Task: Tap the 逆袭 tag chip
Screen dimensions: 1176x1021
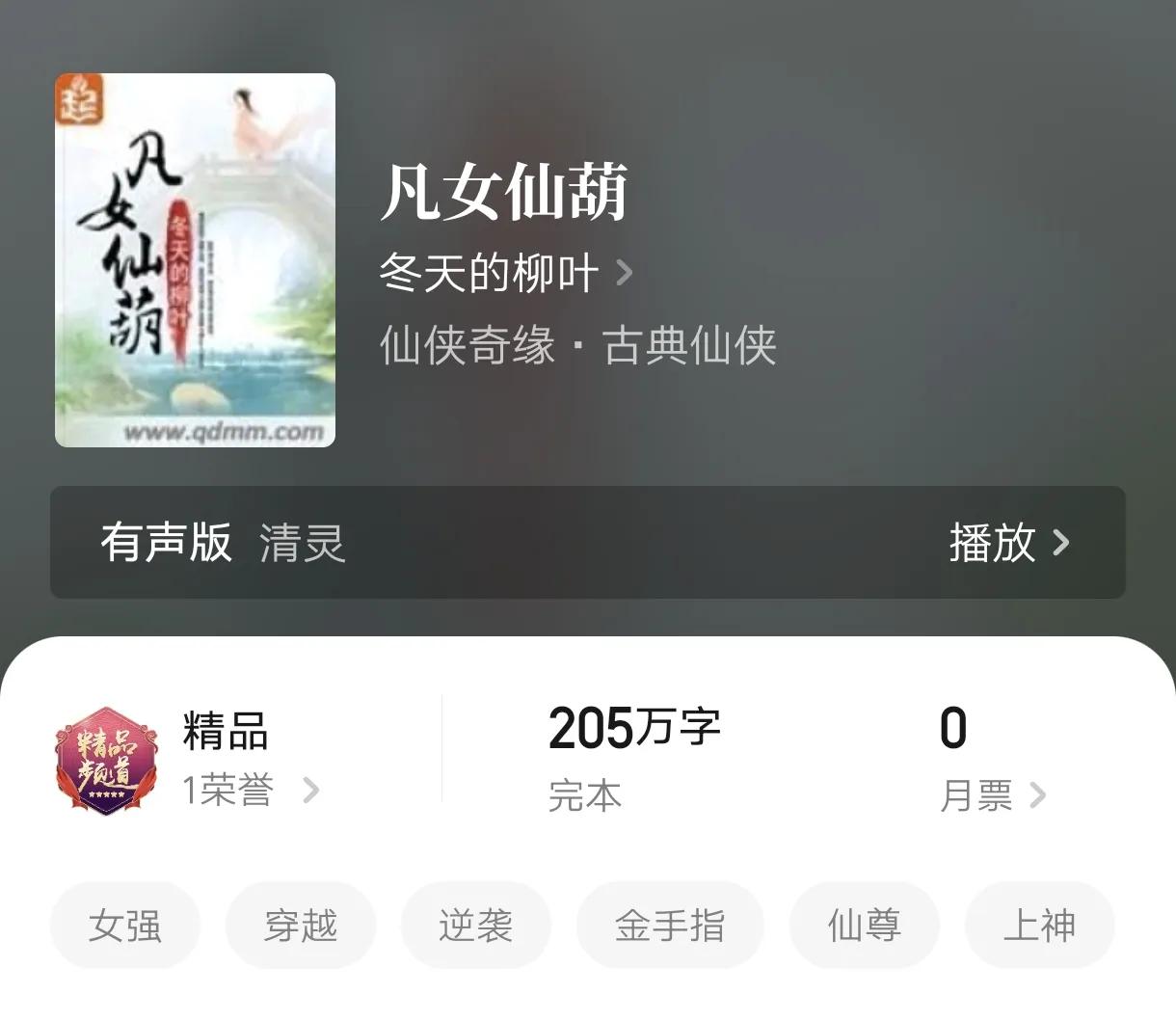Action: click(475, 926)
